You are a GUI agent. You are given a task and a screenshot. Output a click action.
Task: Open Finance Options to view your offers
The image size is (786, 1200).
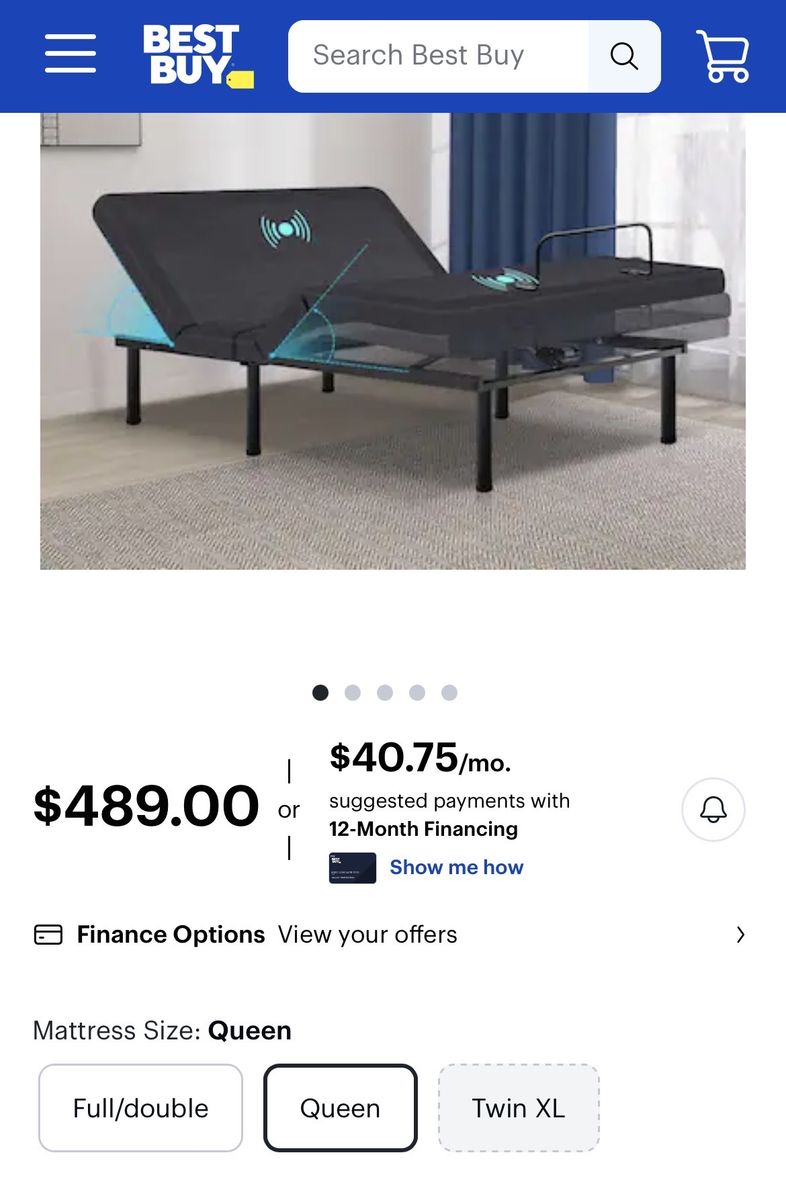(x=392, y=935)
